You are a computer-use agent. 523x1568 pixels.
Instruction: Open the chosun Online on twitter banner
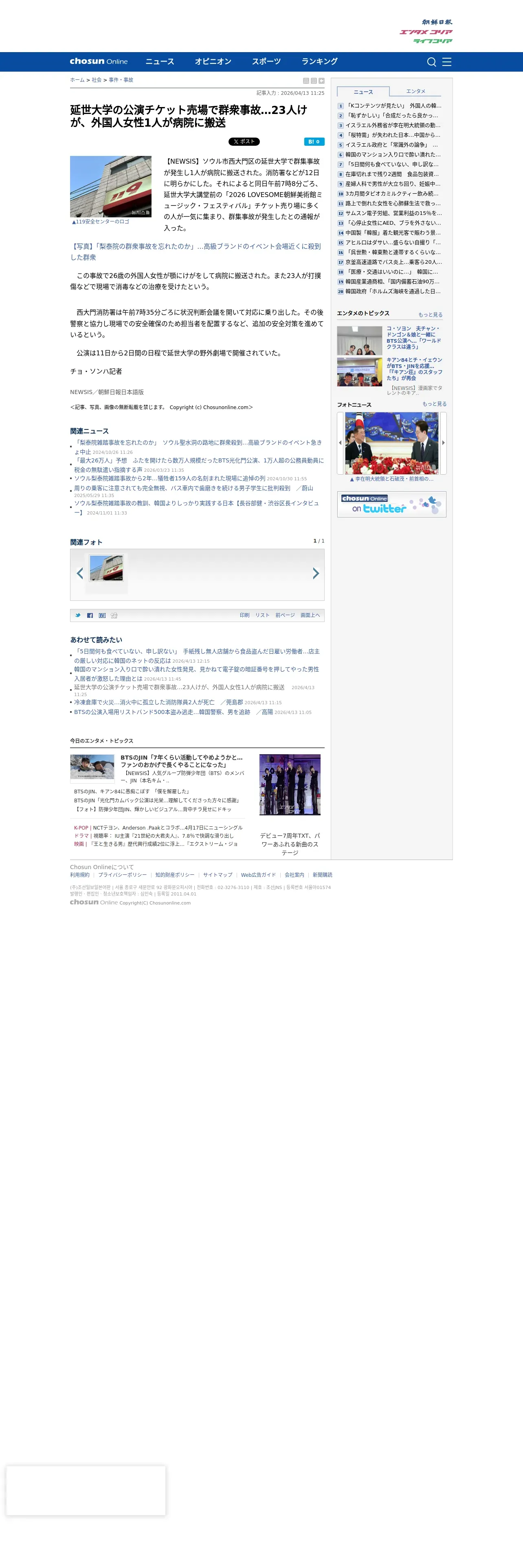pos(391,504)
